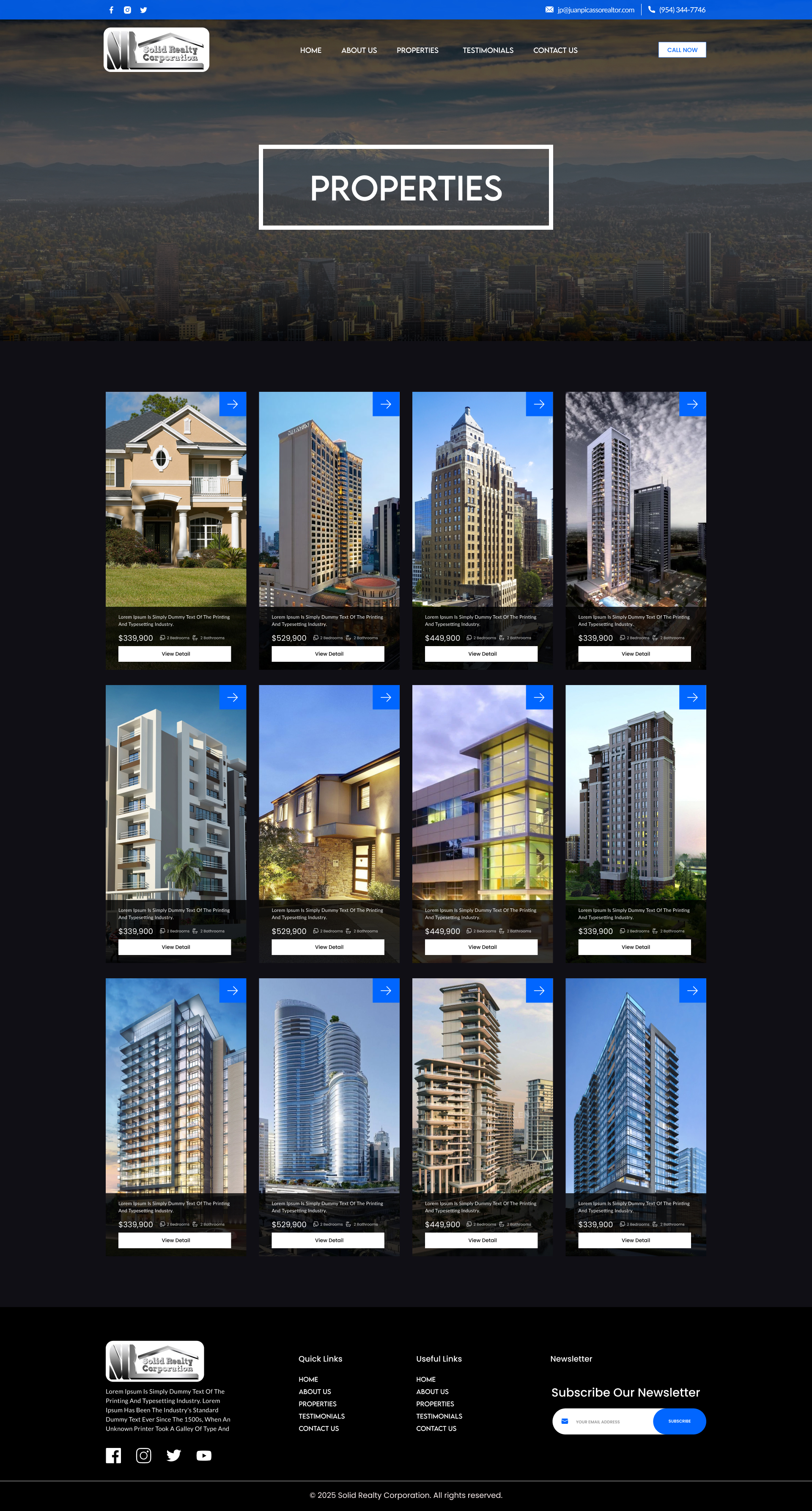Open the Facebook icon in the top bar

coord(111,10)
